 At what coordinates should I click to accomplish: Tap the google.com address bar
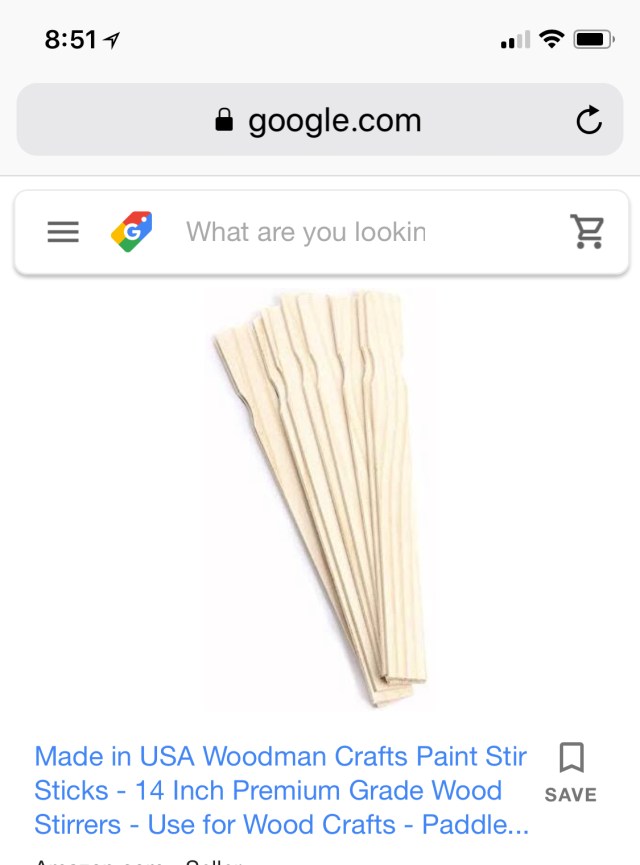pos(320,121)
